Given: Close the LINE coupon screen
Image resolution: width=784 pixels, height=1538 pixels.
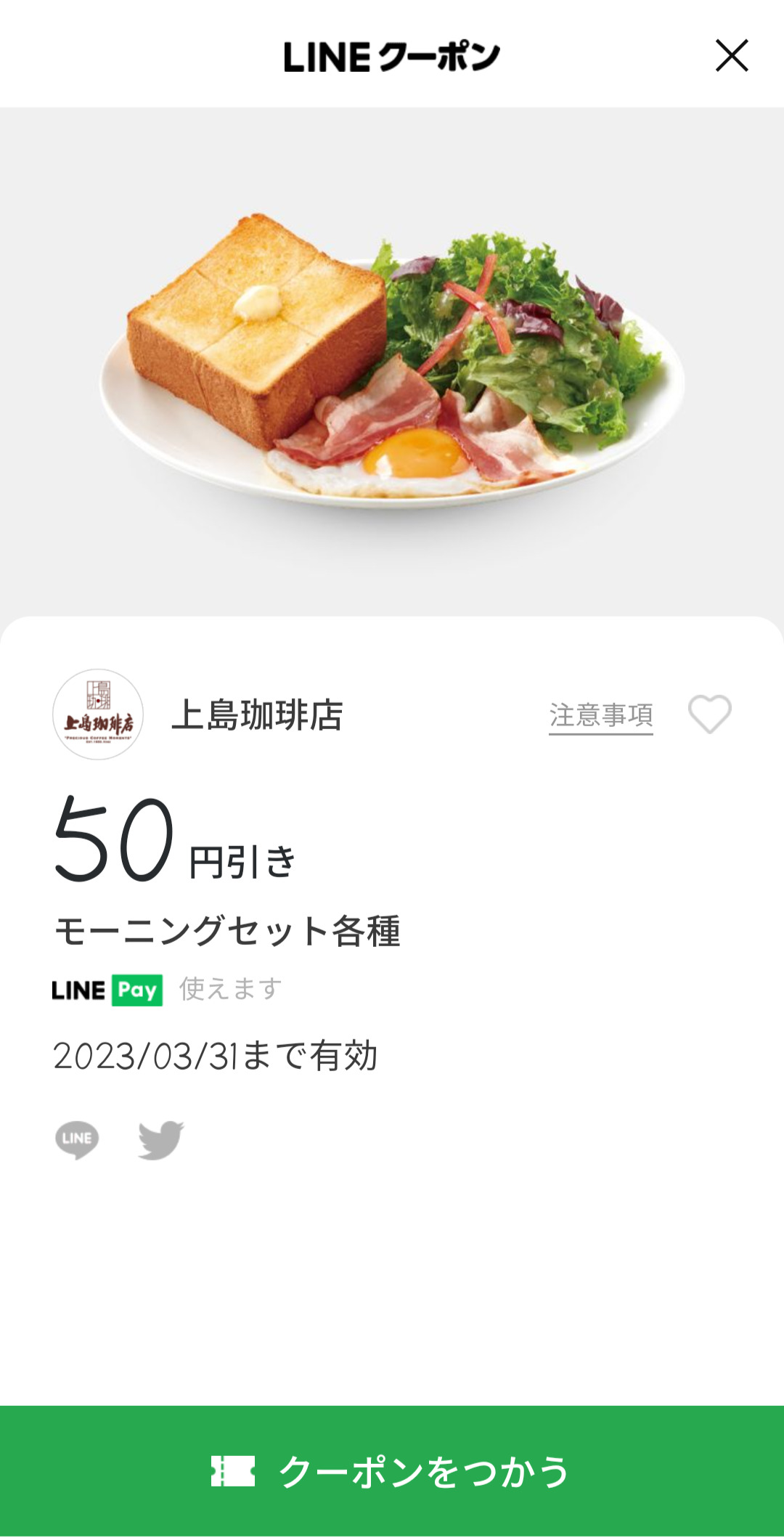Looking at the screenshot, I should click(x=731, y=56).
